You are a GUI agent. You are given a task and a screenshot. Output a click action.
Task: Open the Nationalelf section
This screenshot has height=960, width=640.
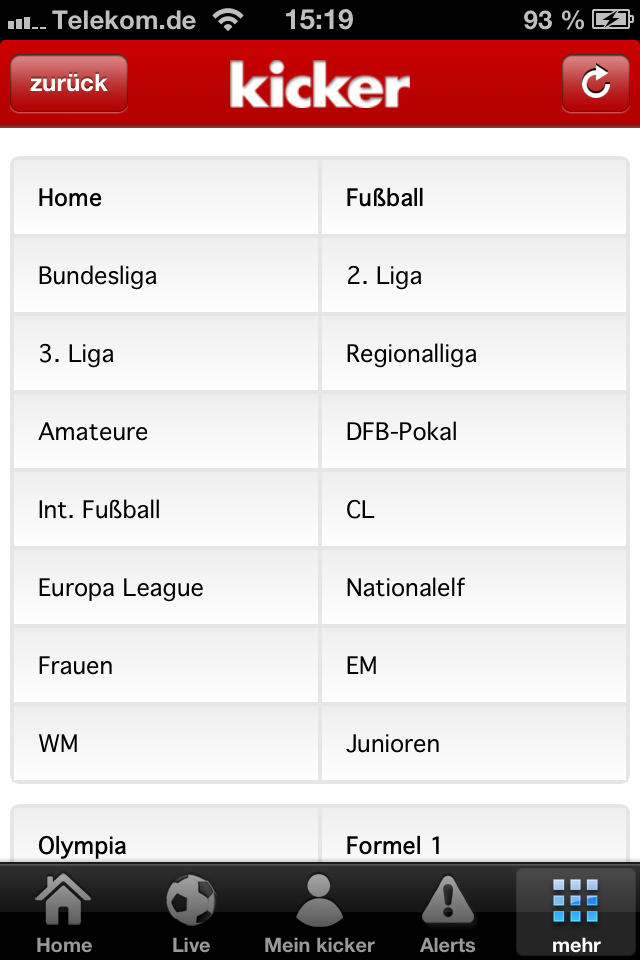pos(474,587)
